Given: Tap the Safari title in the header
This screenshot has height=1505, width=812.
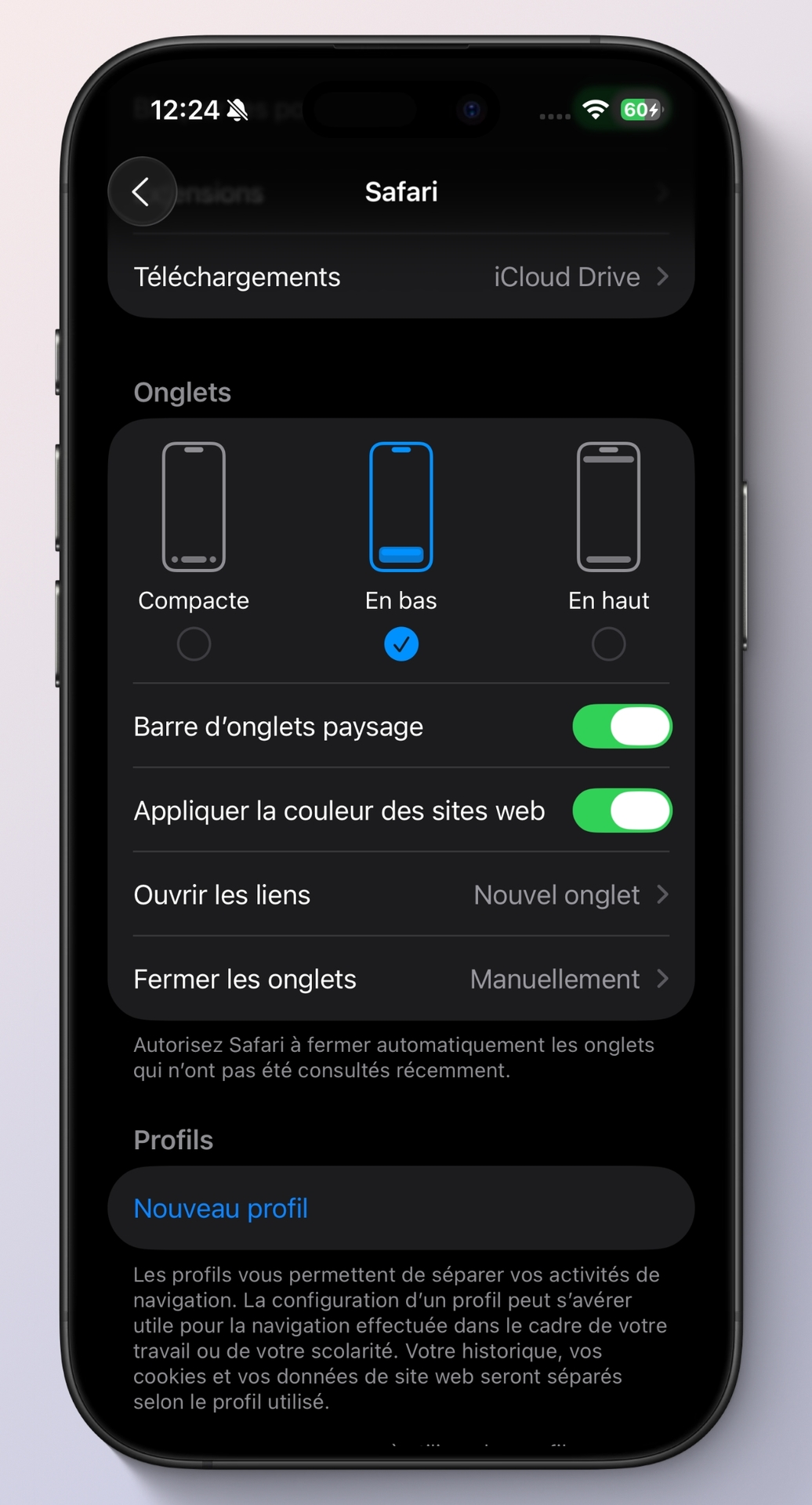Looking at the screenshot, I should pyautogui.click(x=401, y=191).
